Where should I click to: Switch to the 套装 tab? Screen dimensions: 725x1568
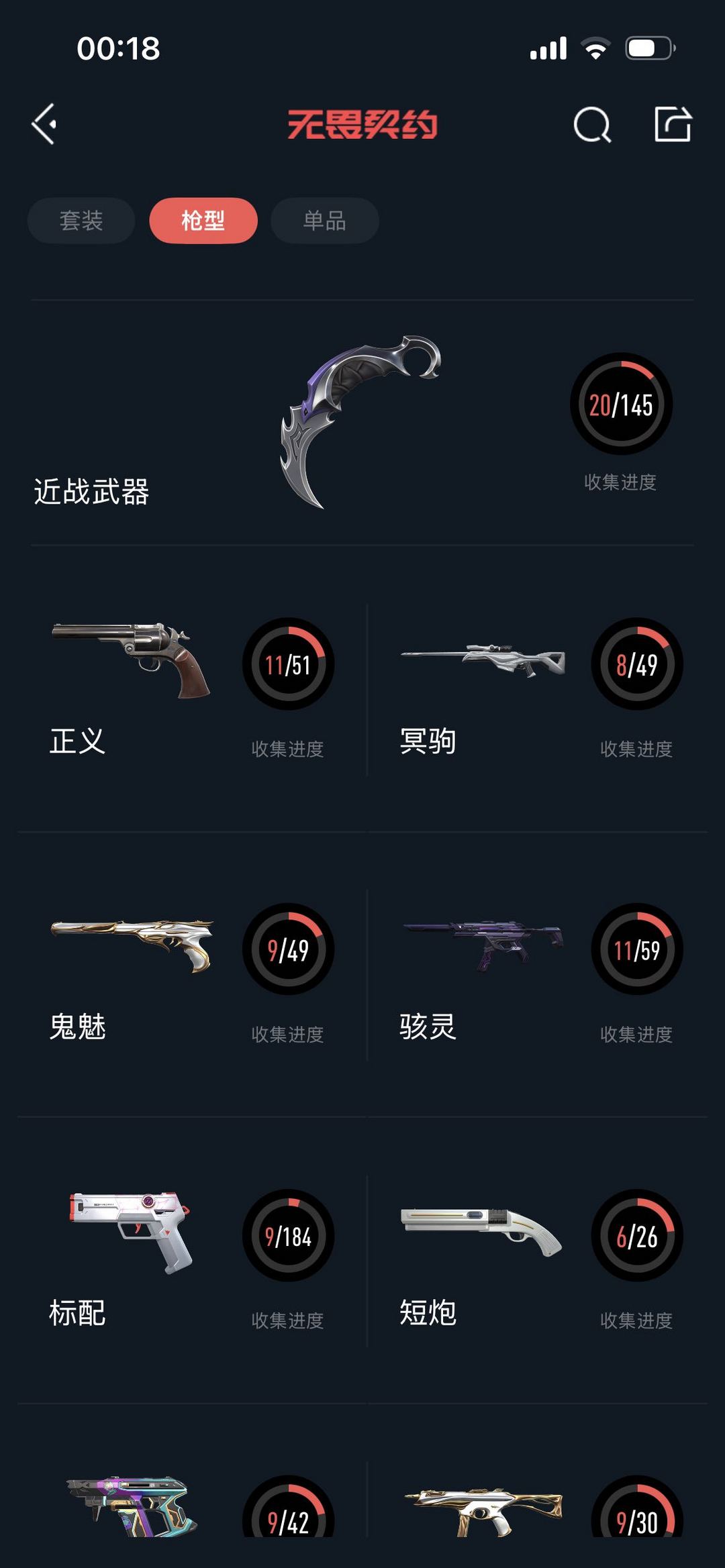point(81,221)
